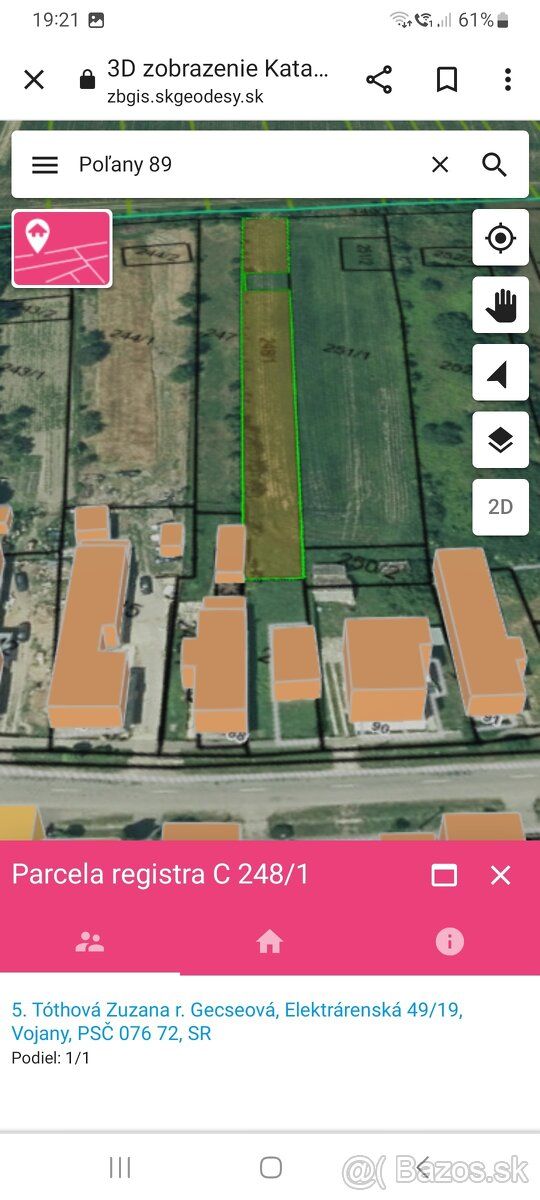Bookmark this page

click(x=447, y=80)
